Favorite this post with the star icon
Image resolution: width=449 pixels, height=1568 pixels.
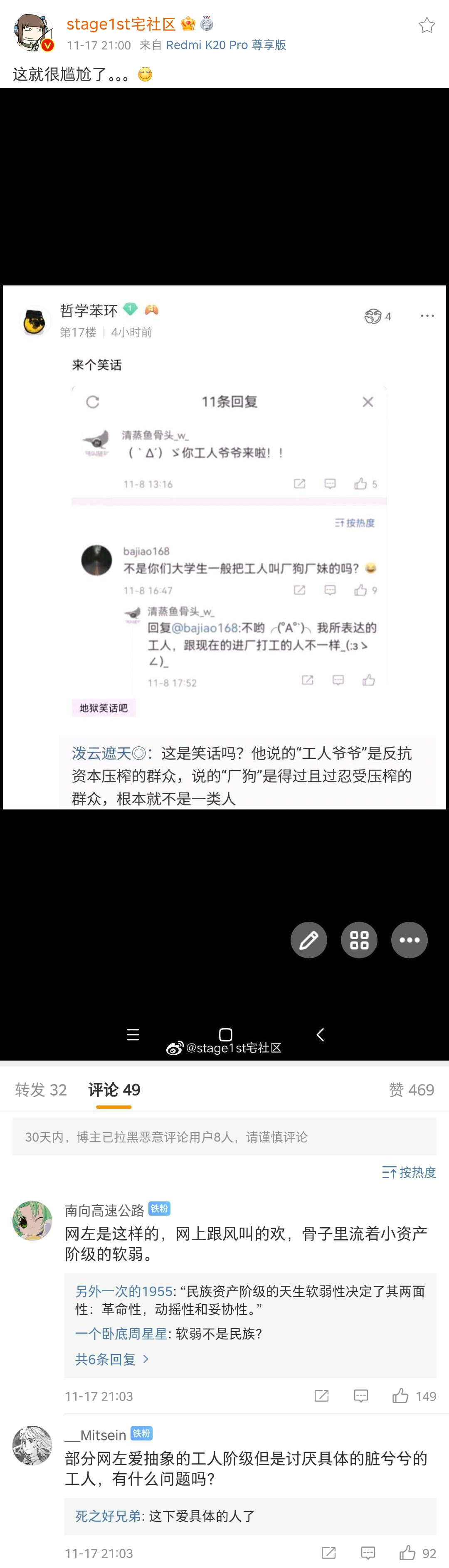tap(427, 26)
